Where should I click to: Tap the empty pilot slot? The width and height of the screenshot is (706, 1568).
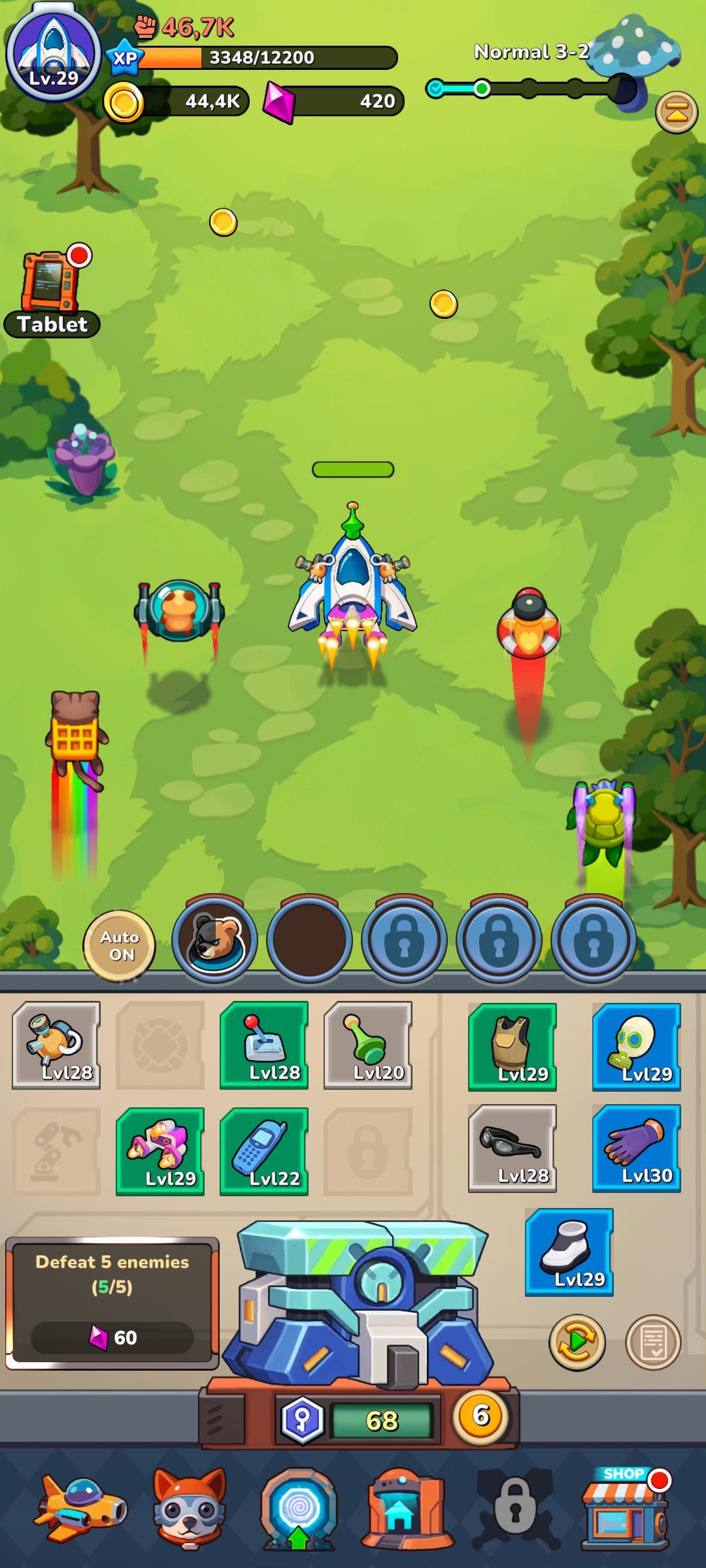click(309, 941)
